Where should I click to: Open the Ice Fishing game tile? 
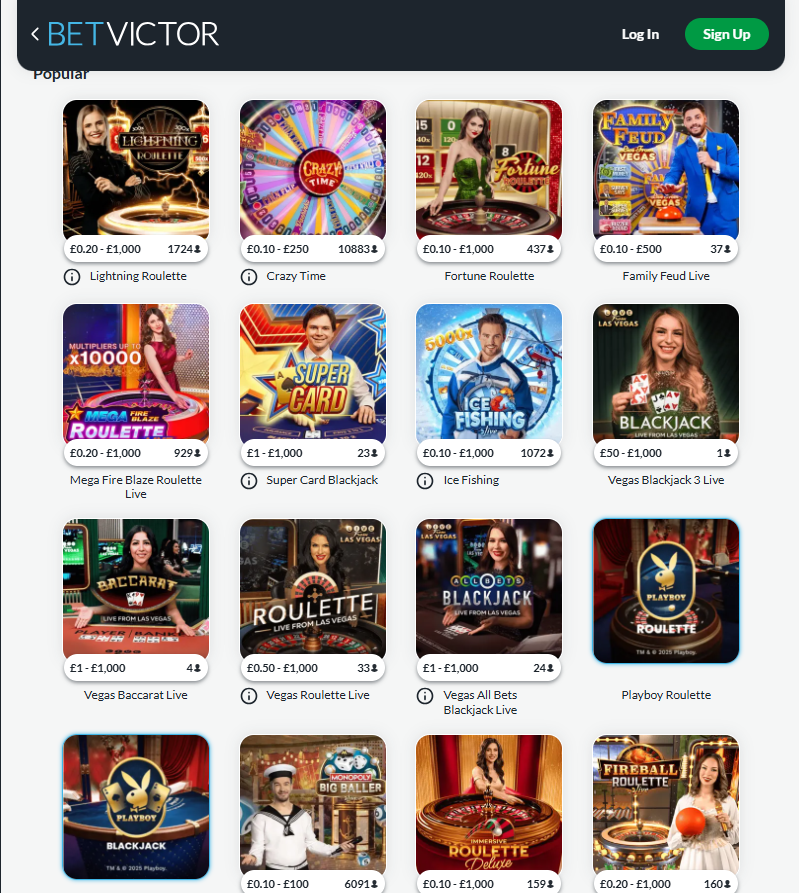(489, 372)
